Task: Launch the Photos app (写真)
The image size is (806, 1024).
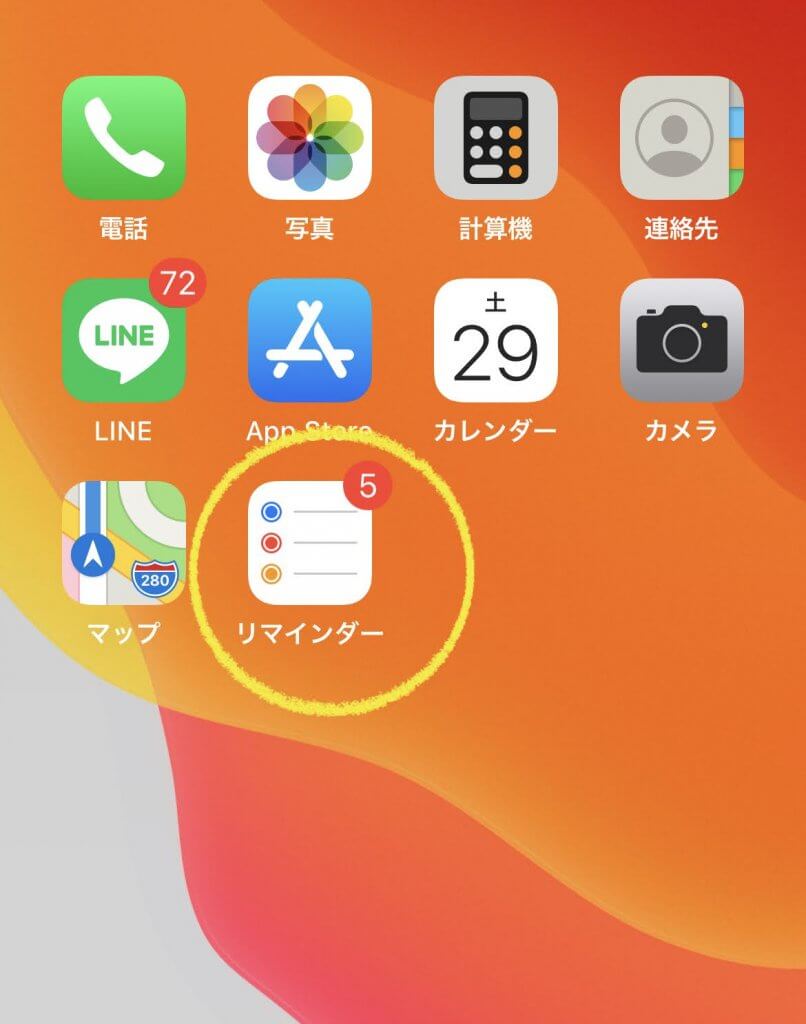Action: [x=310, y=138]
